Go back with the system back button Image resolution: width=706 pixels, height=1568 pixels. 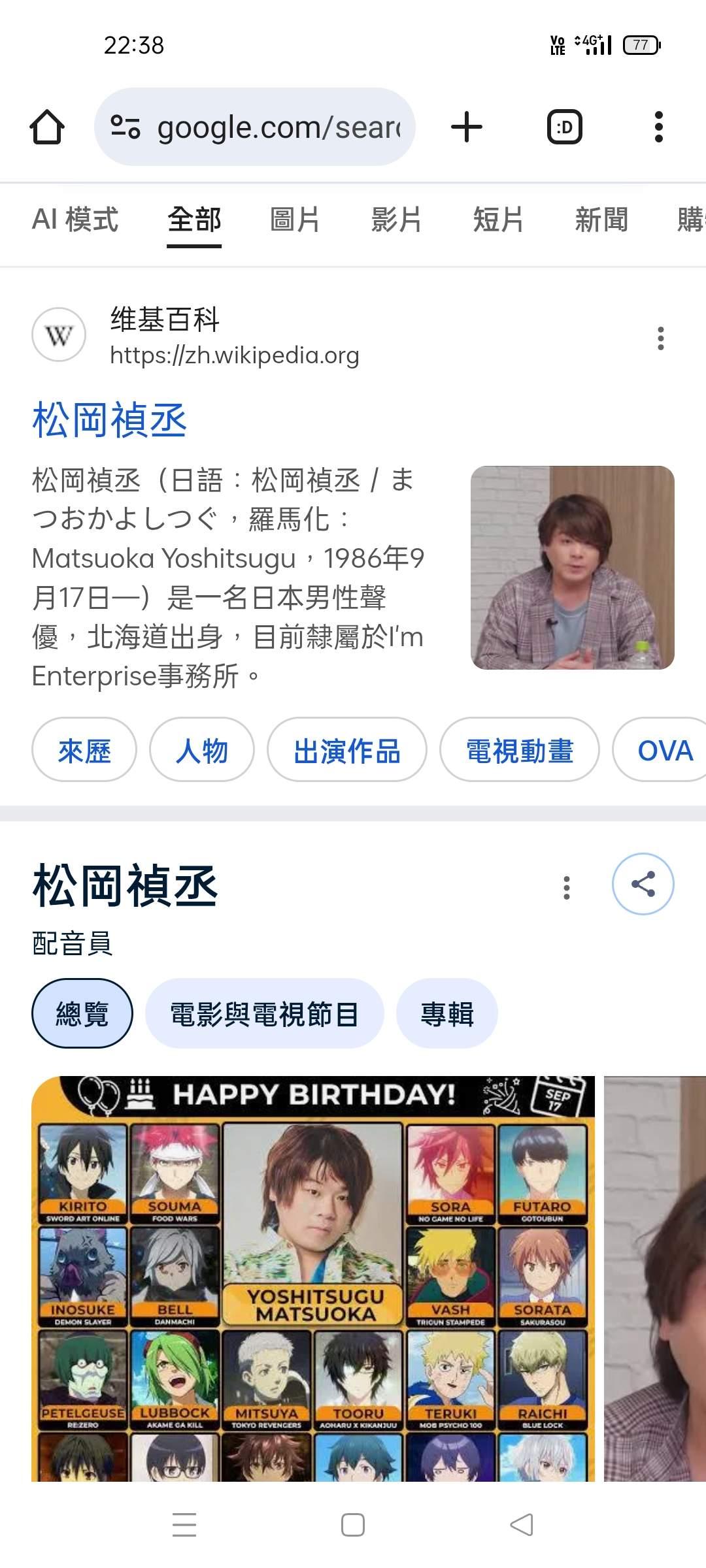point(522,1525)
